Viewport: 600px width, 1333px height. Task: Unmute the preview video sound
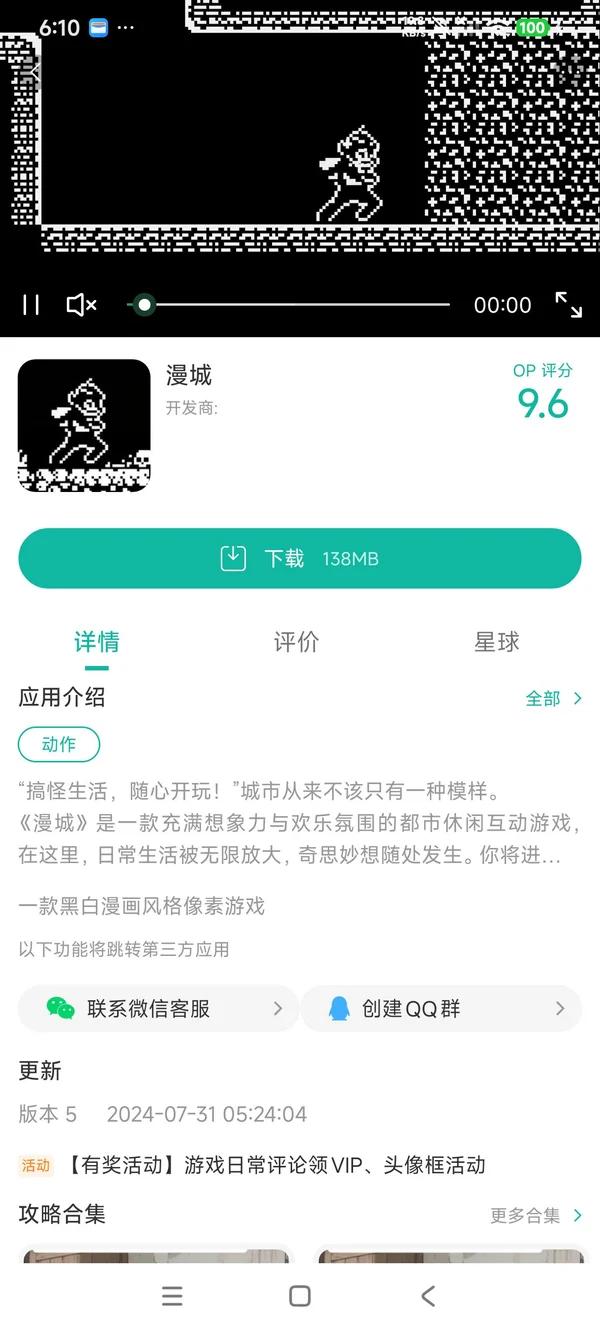coord(81,305)
